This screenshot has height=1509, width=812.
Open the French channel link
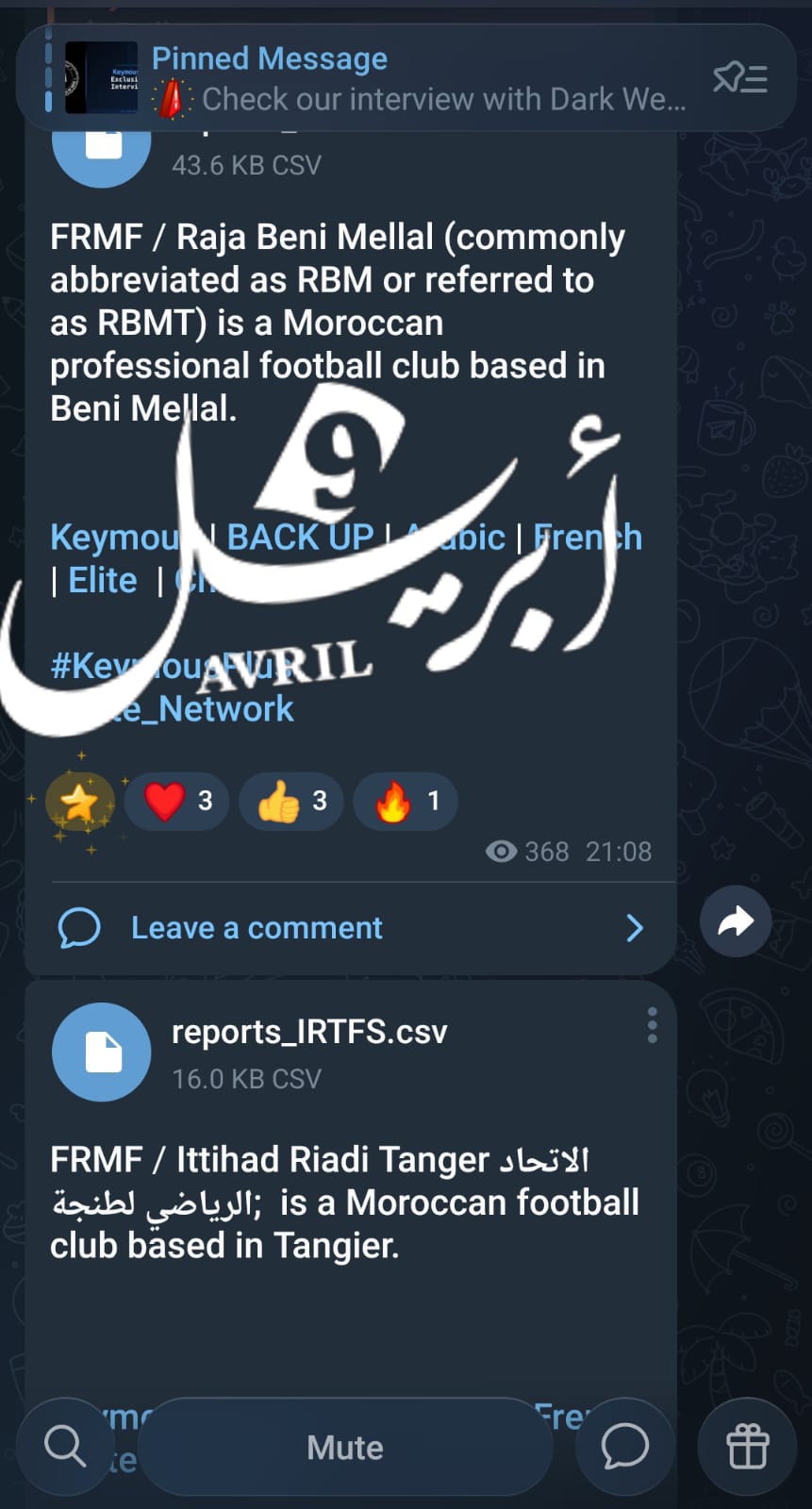click(588, 538)
